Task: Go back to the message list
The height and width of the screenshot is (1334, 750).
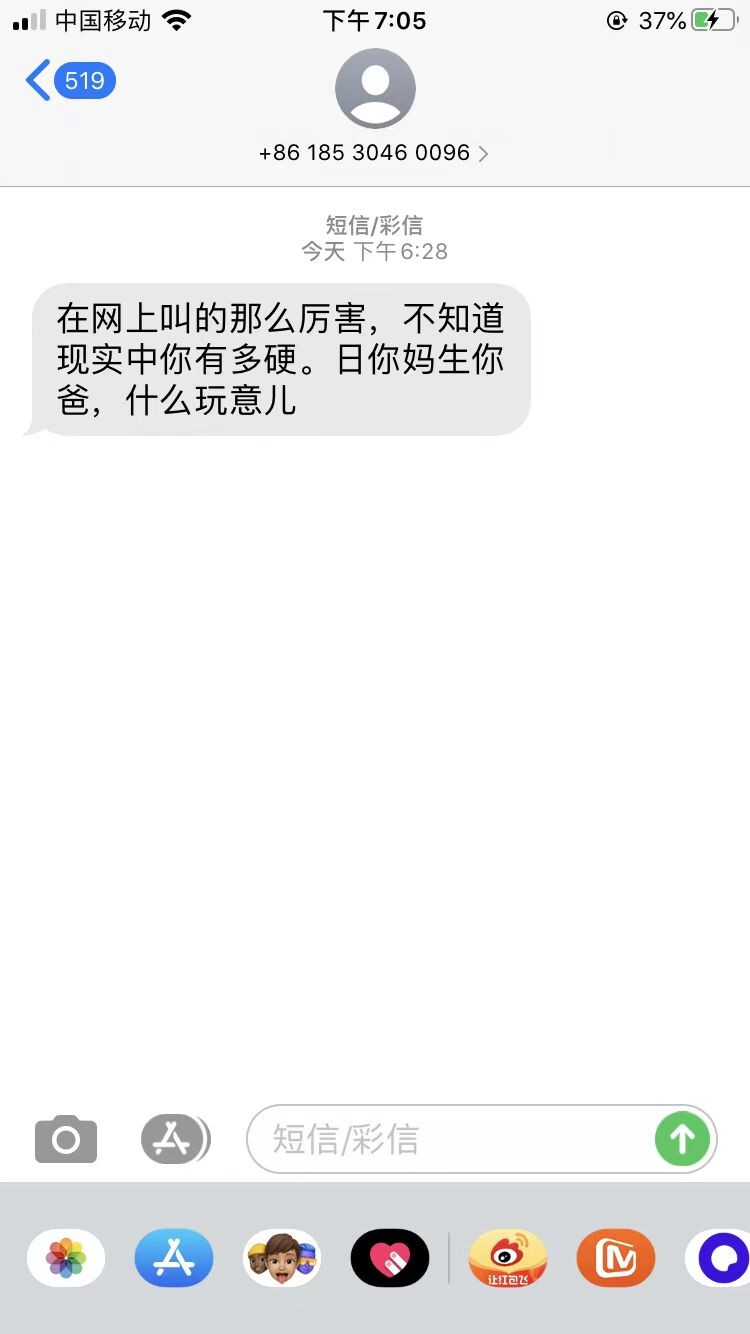Action: click(x=70, y=81)
